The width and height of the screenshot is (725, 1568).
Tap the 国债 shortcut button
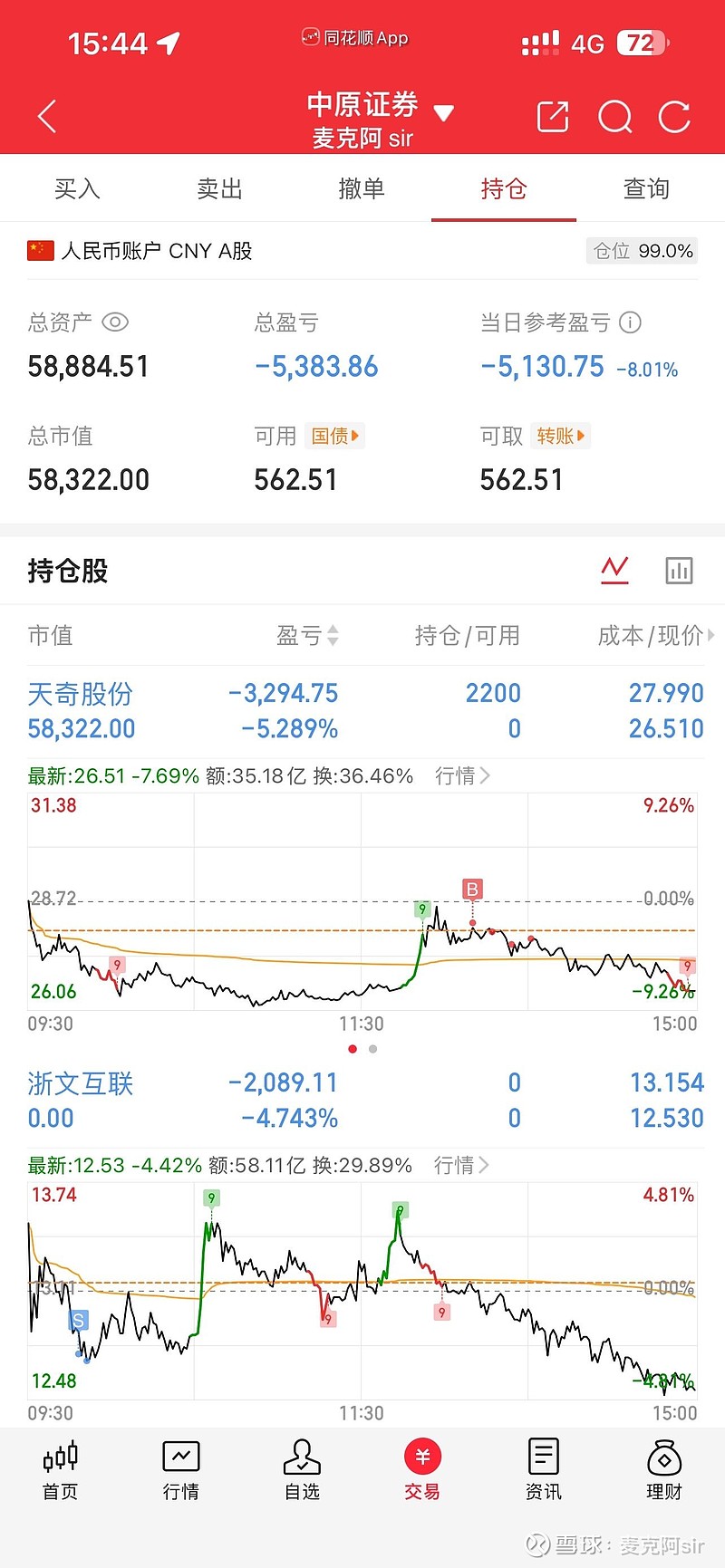tap(334, 436)
